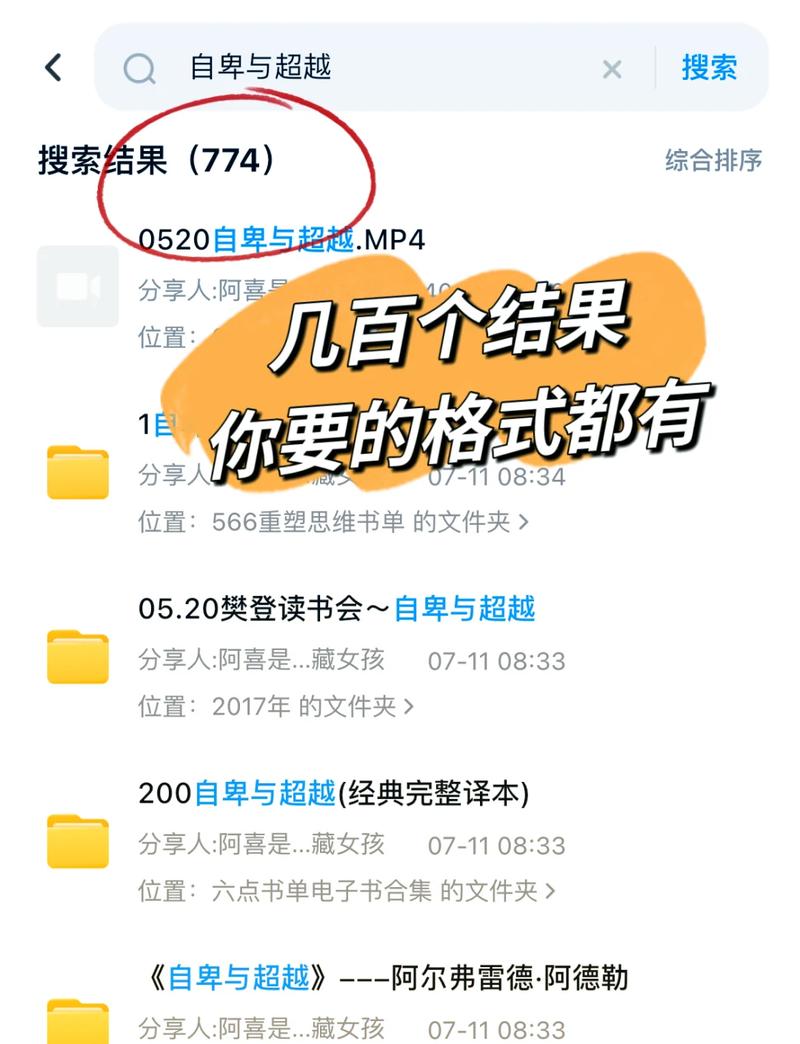Clear the search text with the X

tap(612, 69)
